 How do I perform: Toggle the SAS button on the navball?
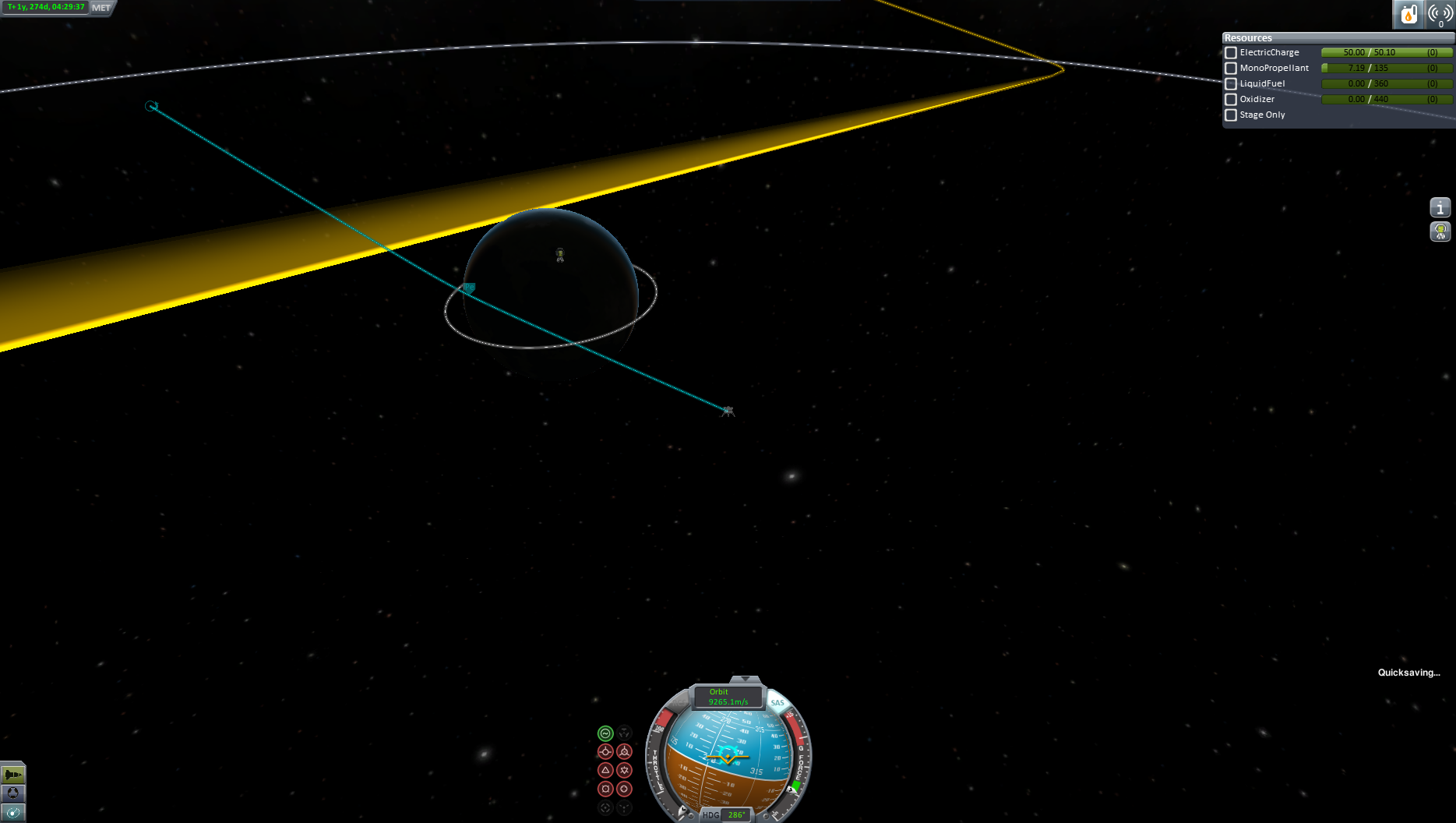pyautogui.click(x=777, y=702)
